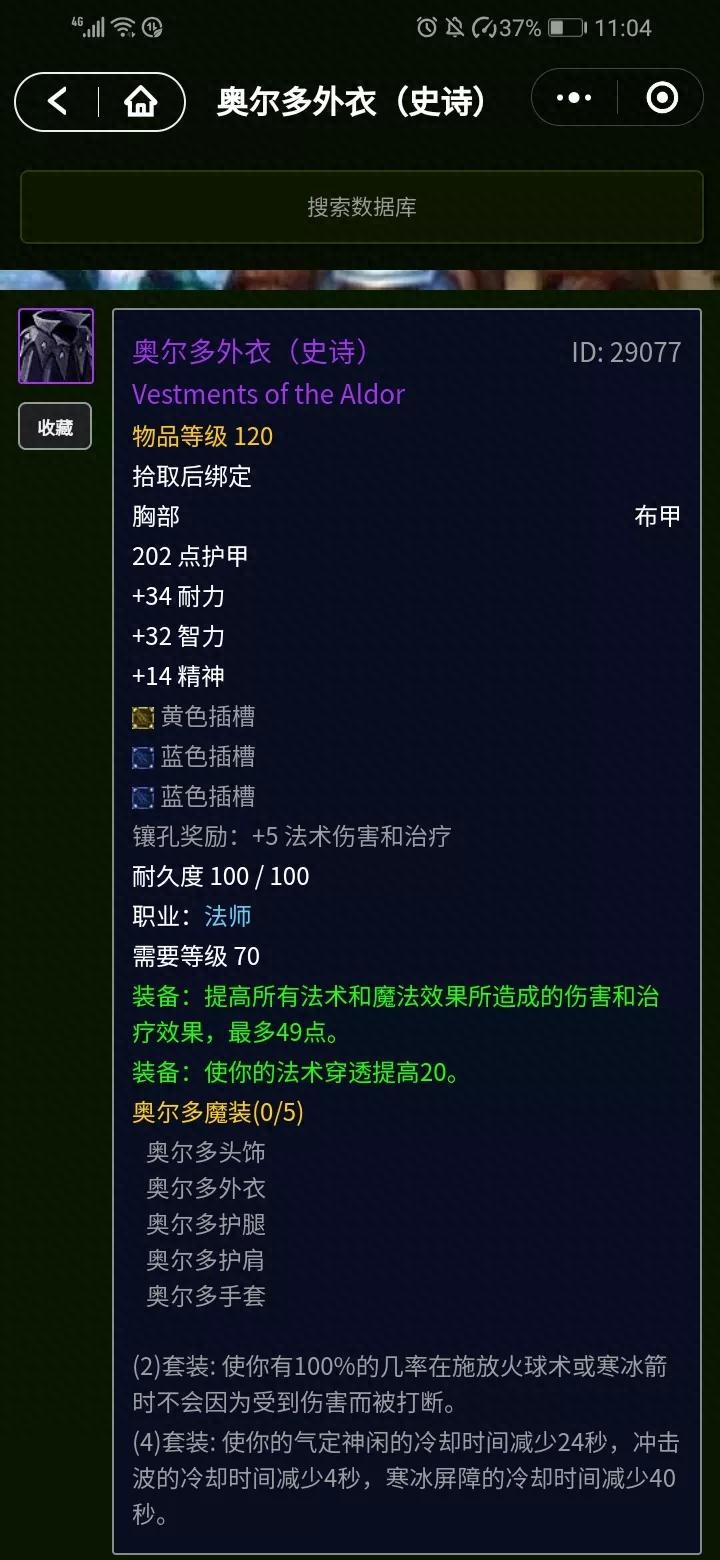Image resolution: width=720 pixels, height=1560 pixels.
Task: Select the 奥尔多护肩 entry
Action: 205,1260
